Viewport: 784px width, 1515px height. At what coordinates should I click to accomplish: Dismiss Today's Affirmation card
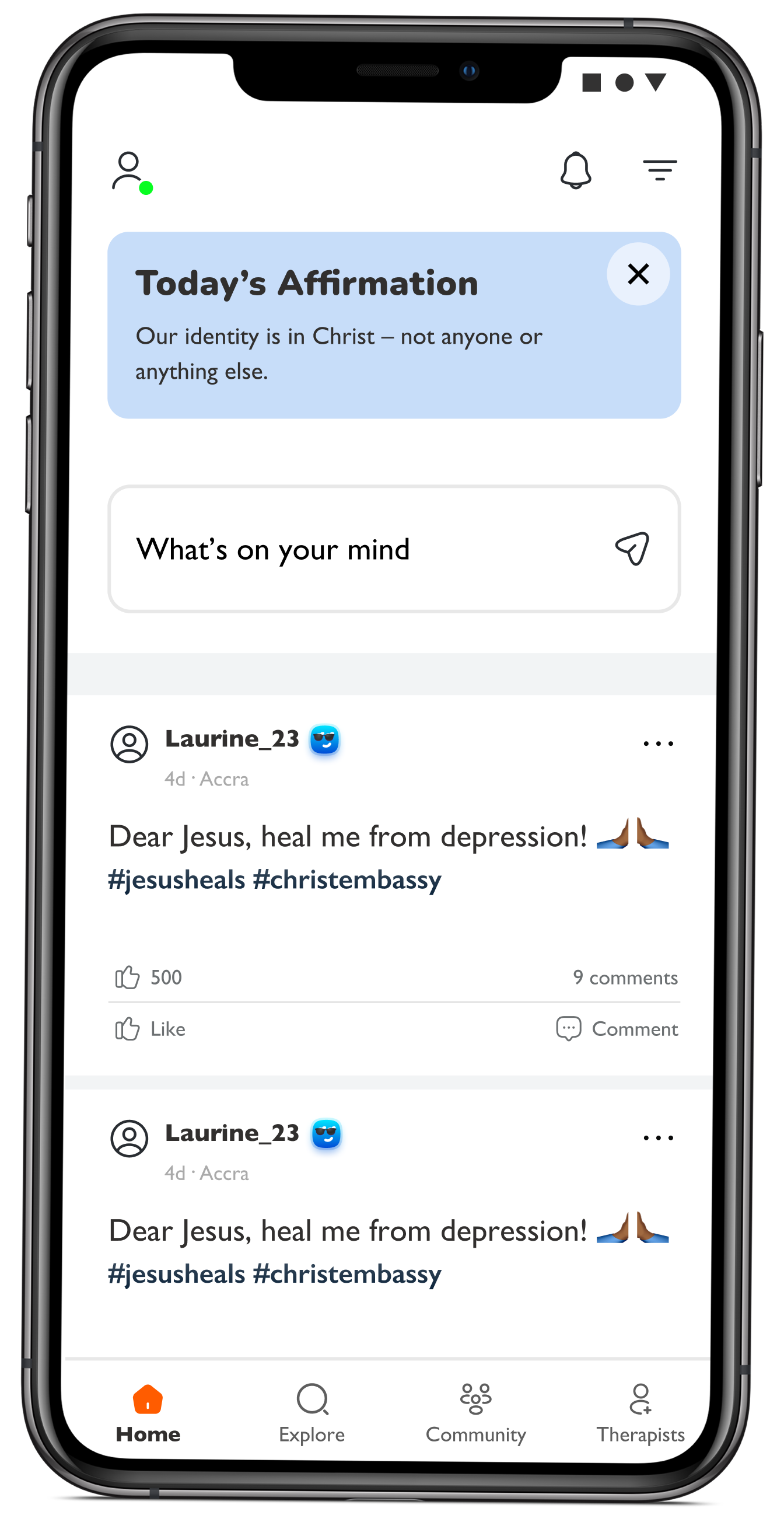pos(638,274)
